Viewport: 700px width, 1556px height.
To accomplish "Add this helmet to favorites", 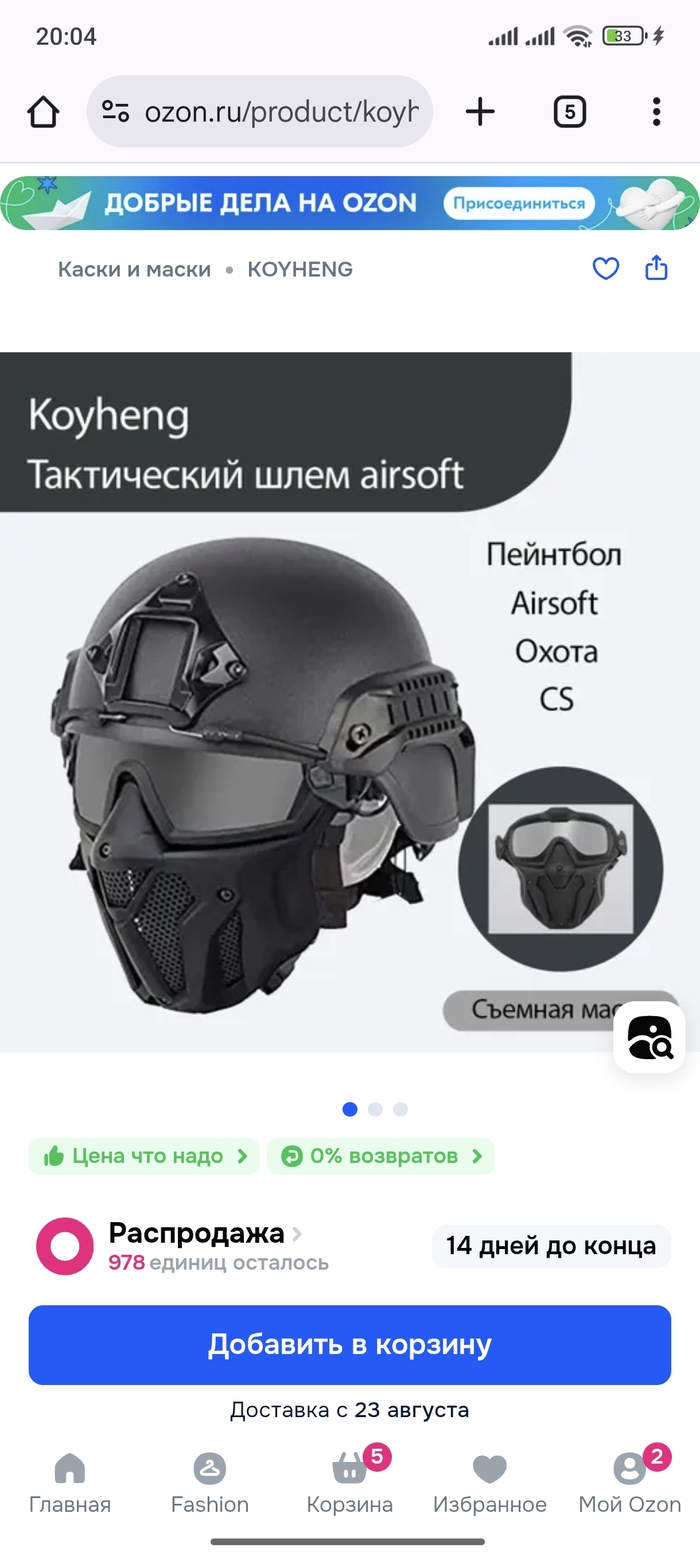I will pyautogui.click(x=606, y=268).
